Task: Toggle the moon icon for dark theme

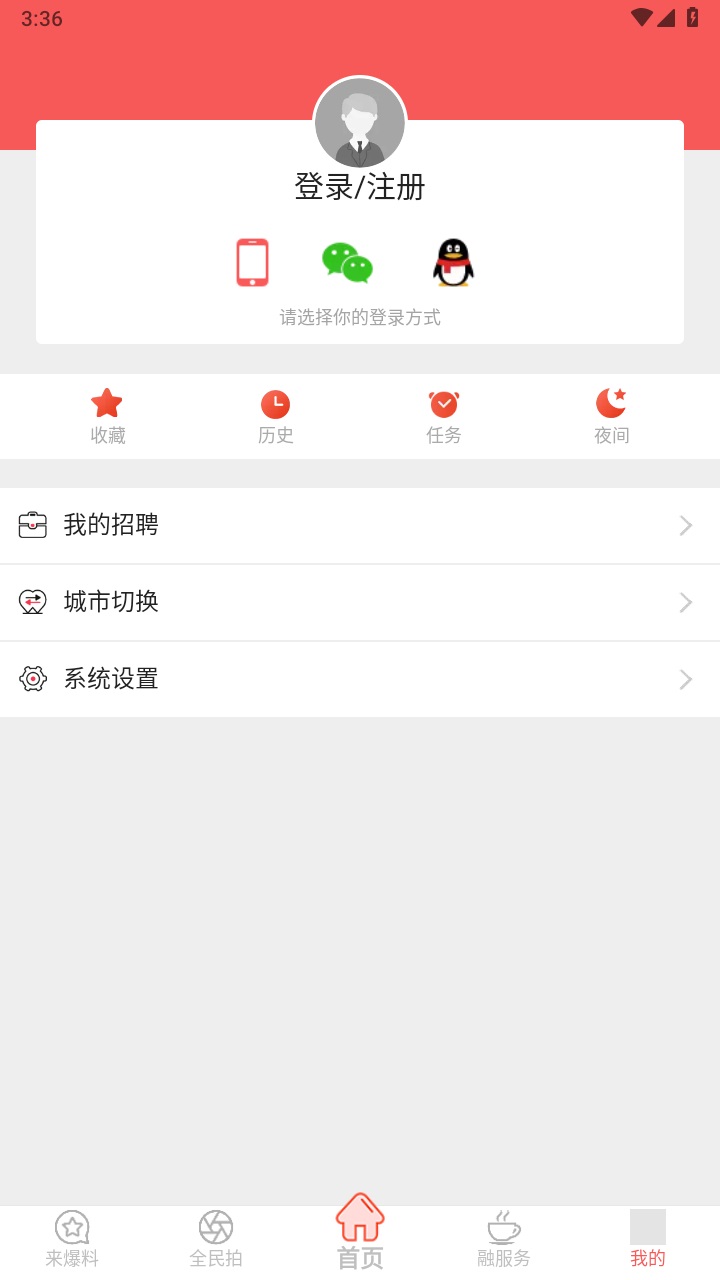Action: pyautogui.click(x=611, y=403)
